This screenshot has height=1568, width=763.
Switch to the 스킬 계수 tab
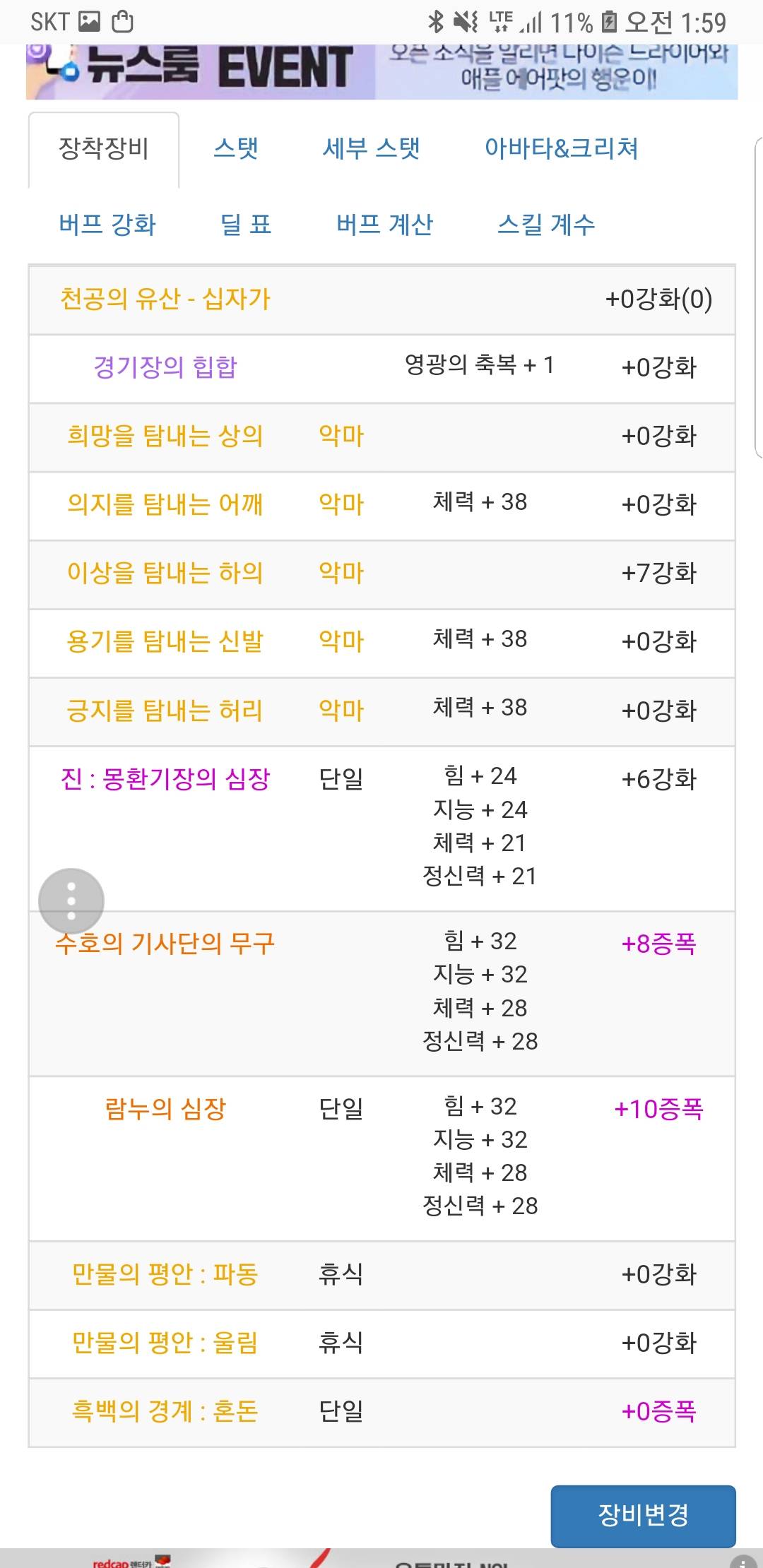point(545,225)
